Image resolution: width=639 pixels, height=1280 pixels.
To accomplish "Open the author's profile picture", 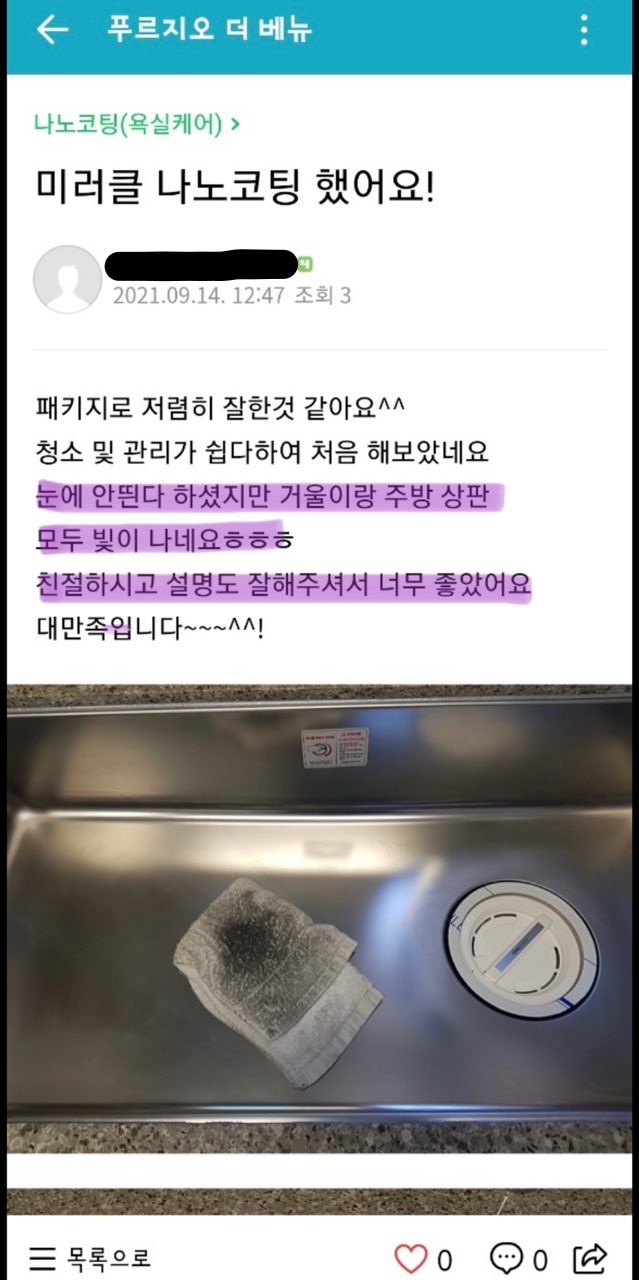I will click(x=67, y=279).
